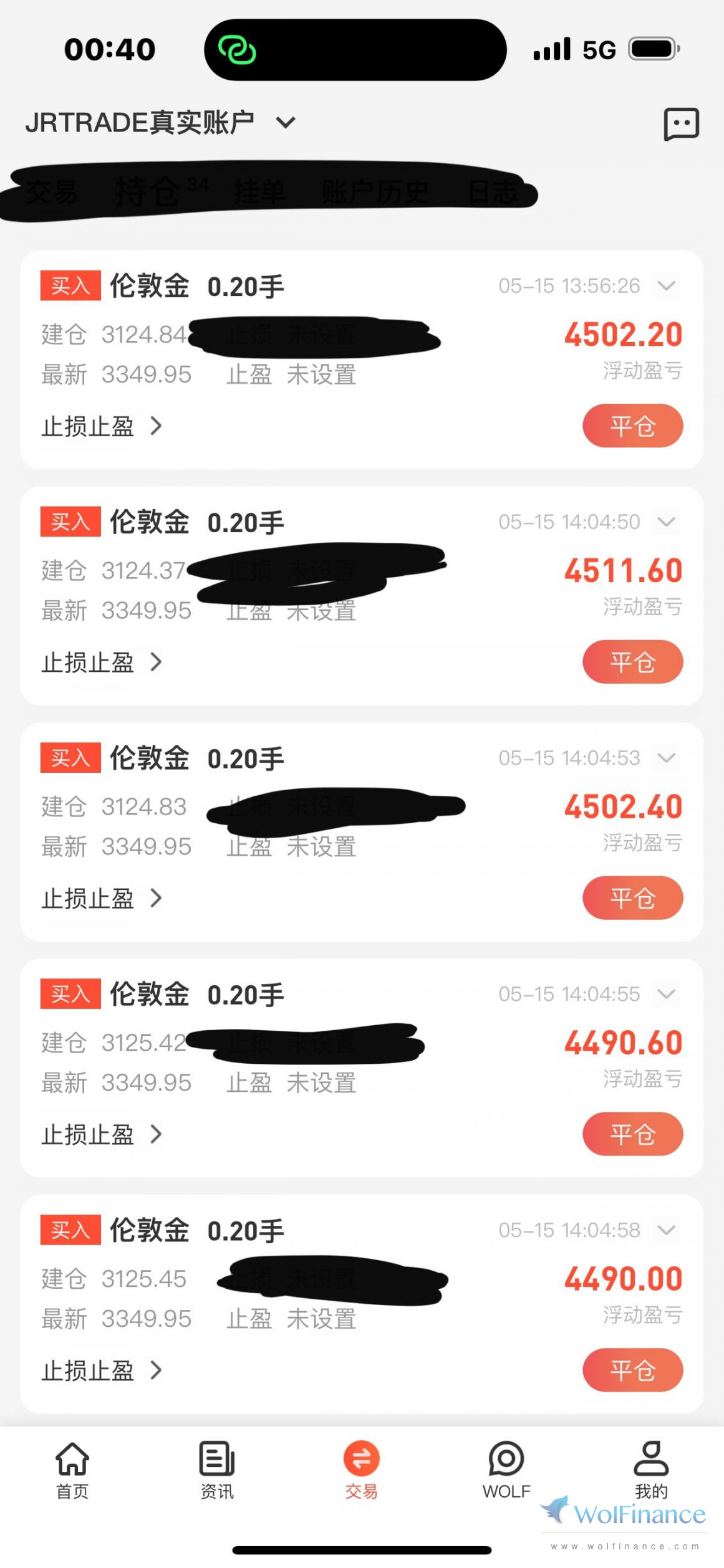Close the position opened at 14:04:53
The height and width of the screenshot is (1568, 724).
click(632, 898)
